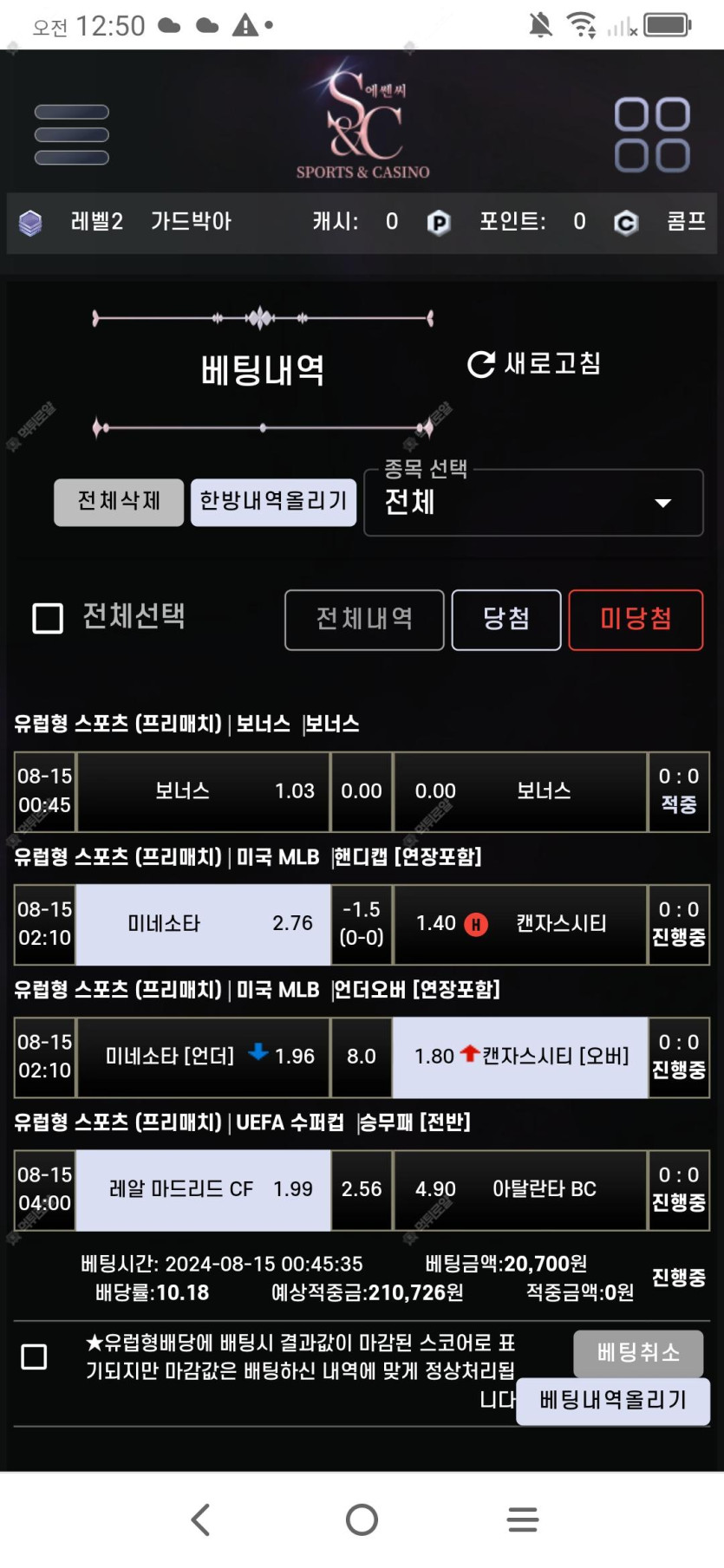Tap the 새로고침 refresh button
Viewport: 724px width, 1568px height.
[x=534, y=364]
